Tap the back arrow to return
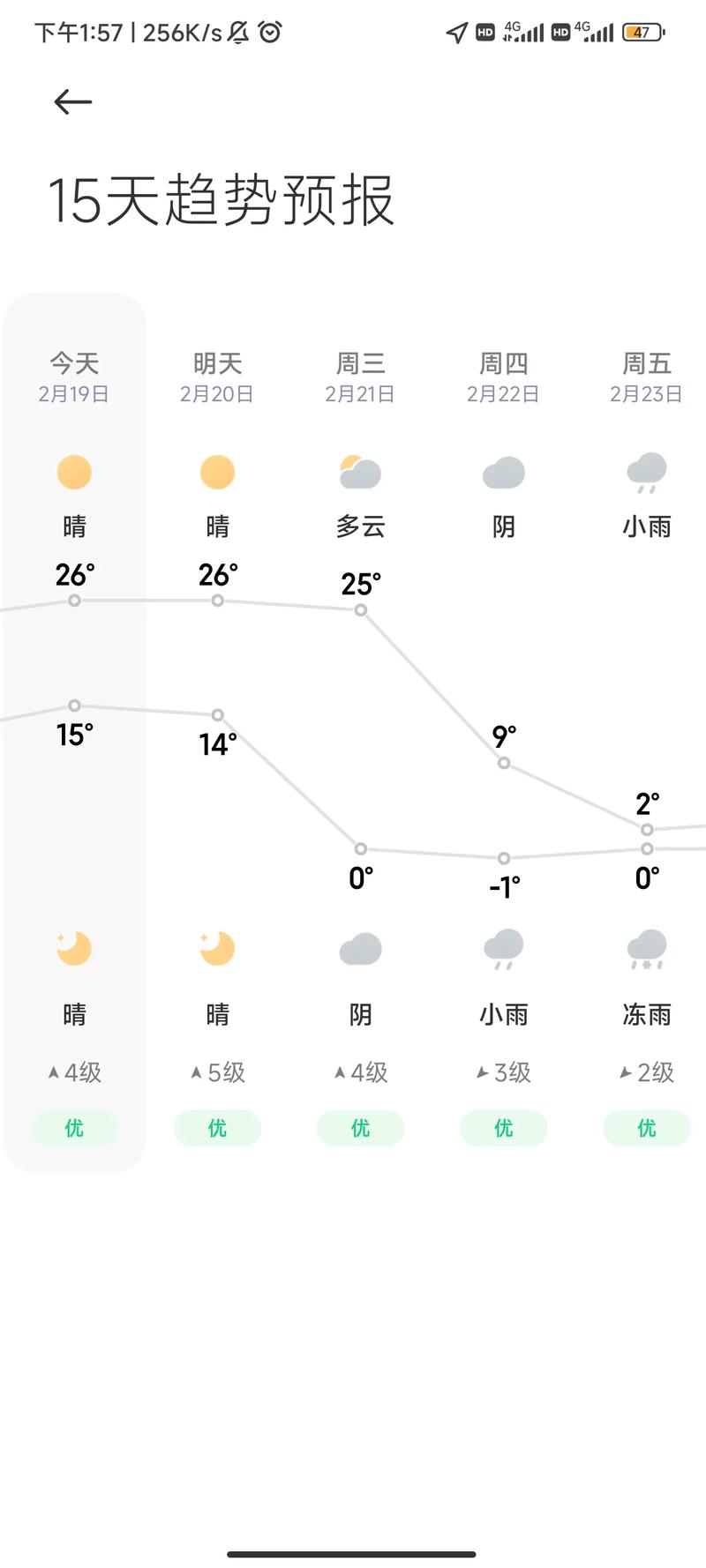Image resolution: width=706 pixels, height=1568 pixels. click(71, 101)
